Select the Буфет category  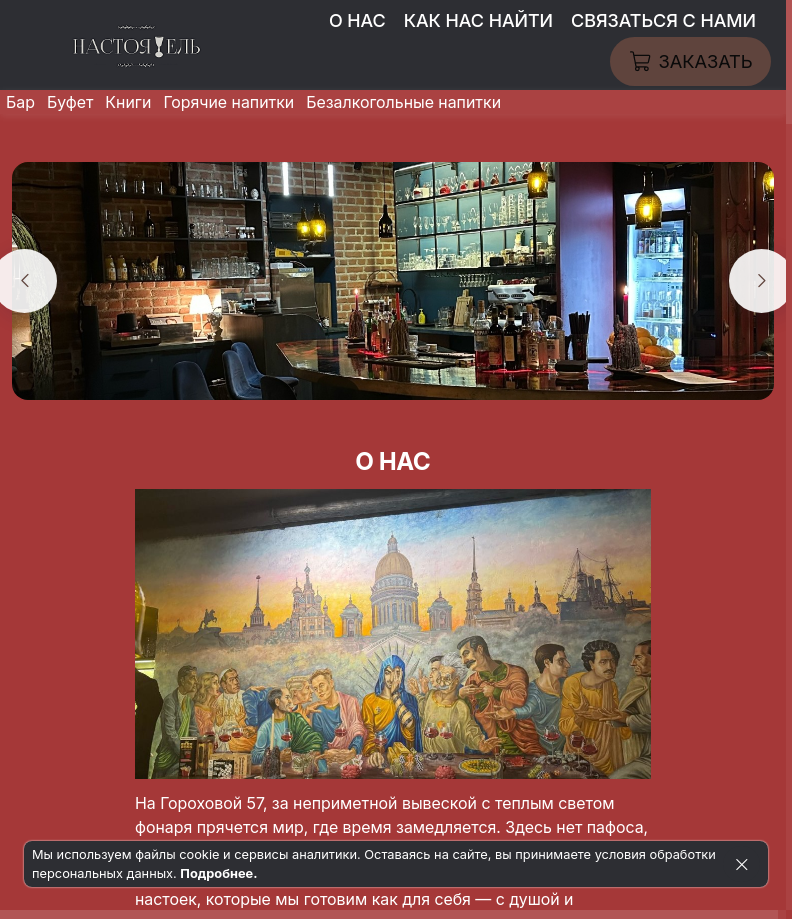pyautogui.click(x=70, y=103)
